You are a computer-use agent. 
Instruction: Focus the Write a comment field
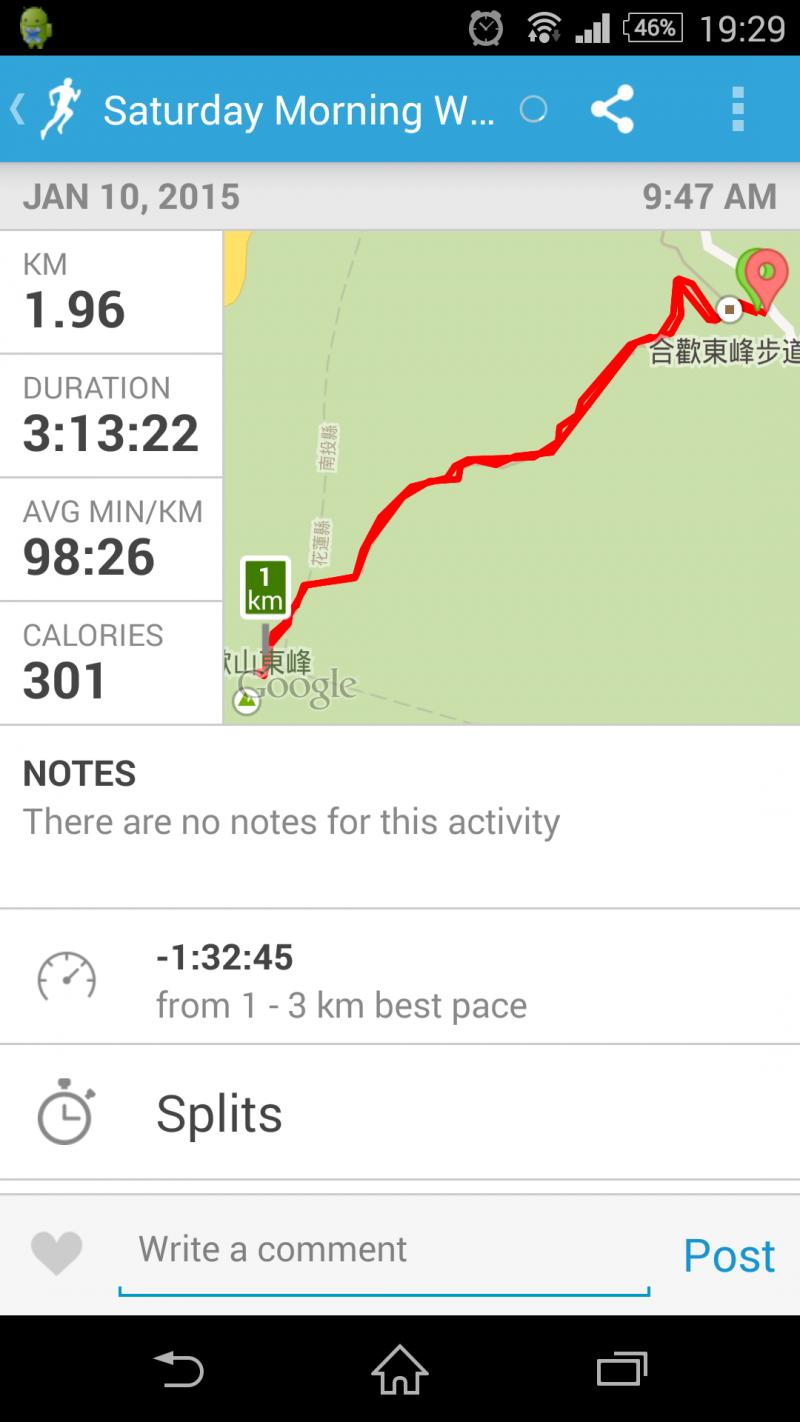[383, 1251]
